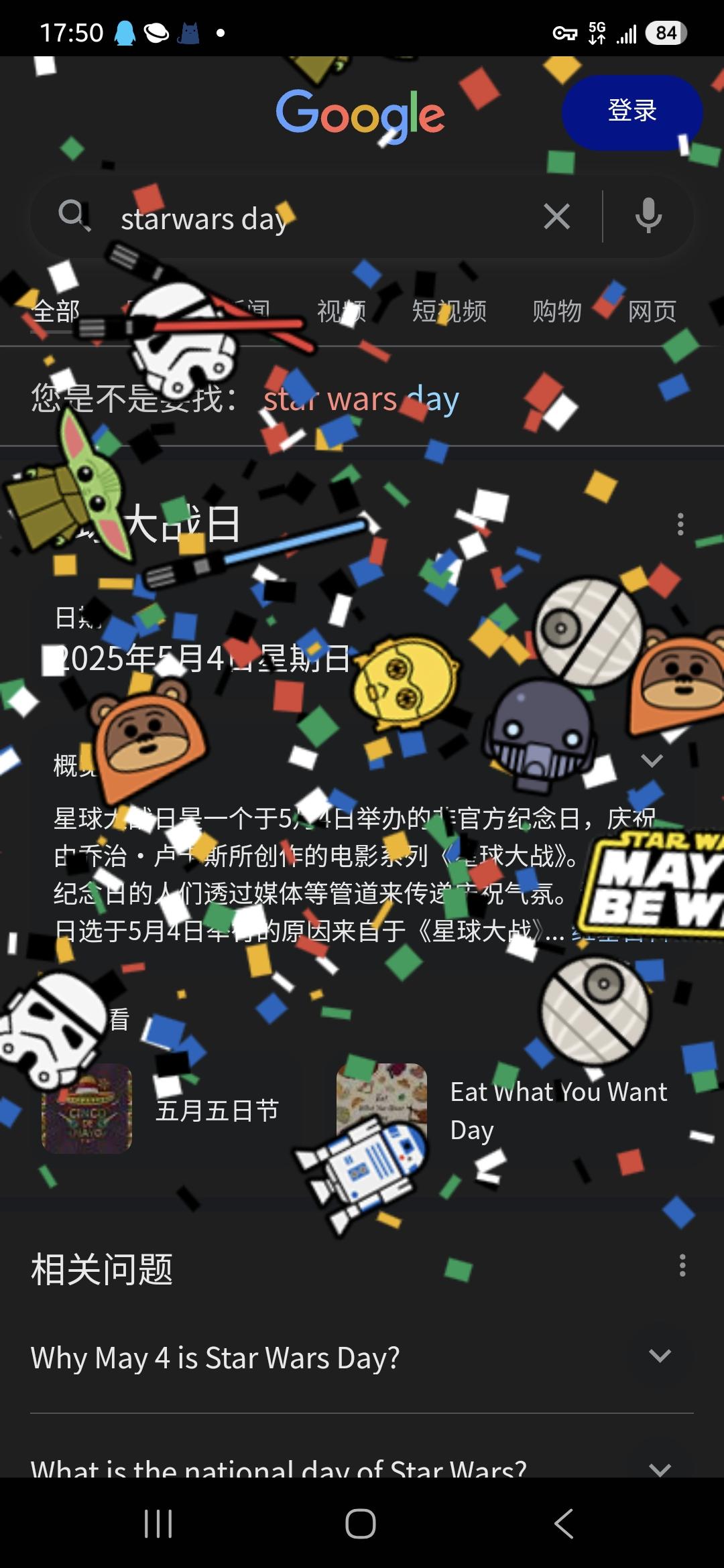Switch to the 短视频 tab
This screenshot has height=1568, width=724.
click(x=449, y=312)
